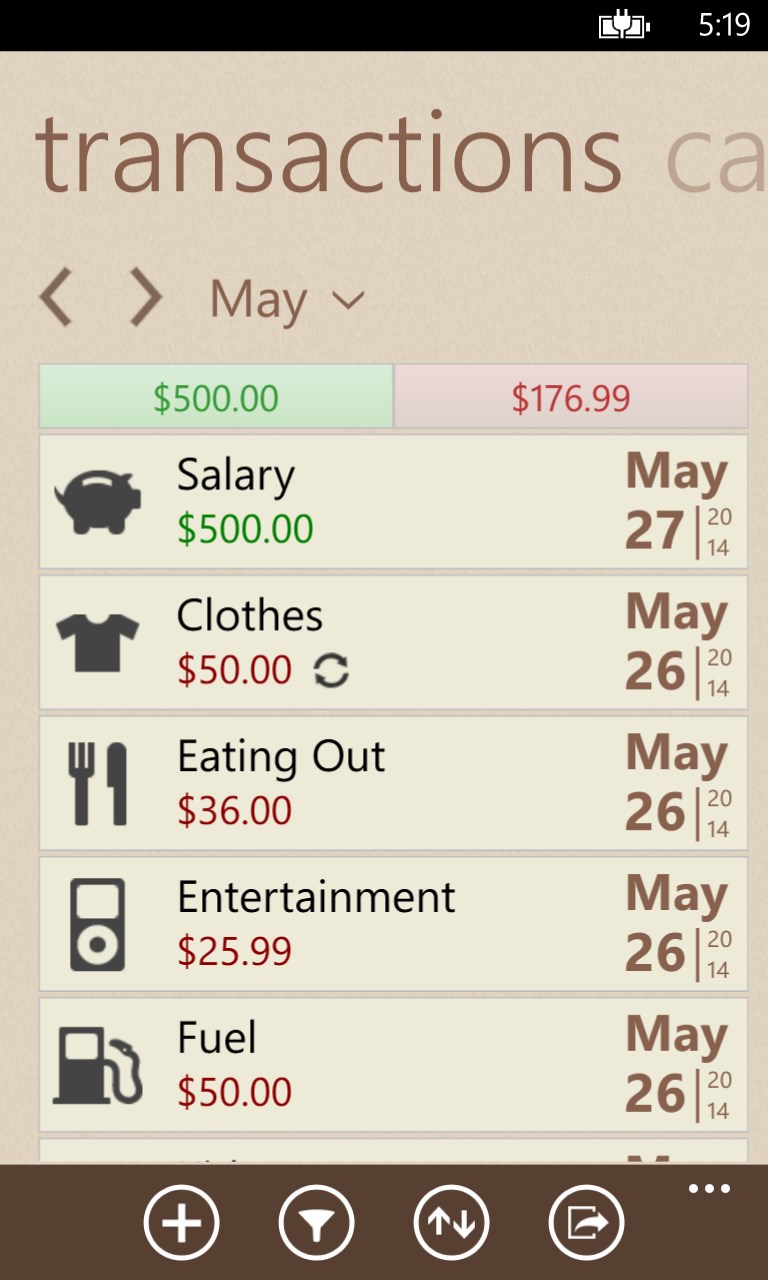Export transactions using the share icon

[x=586, y=1222]
